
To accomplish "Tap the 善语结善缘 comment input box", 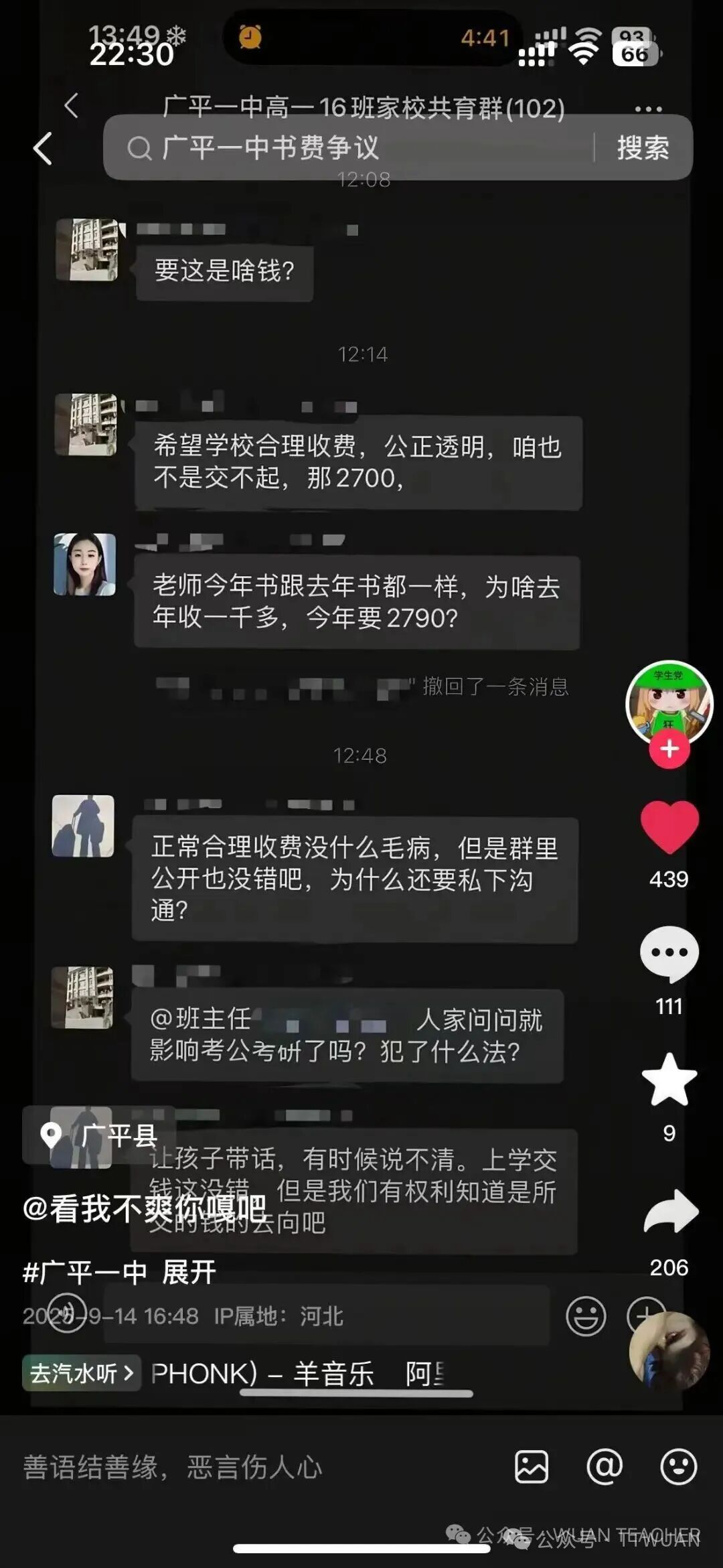I will pyautogui.click(x=254, y=1467).
